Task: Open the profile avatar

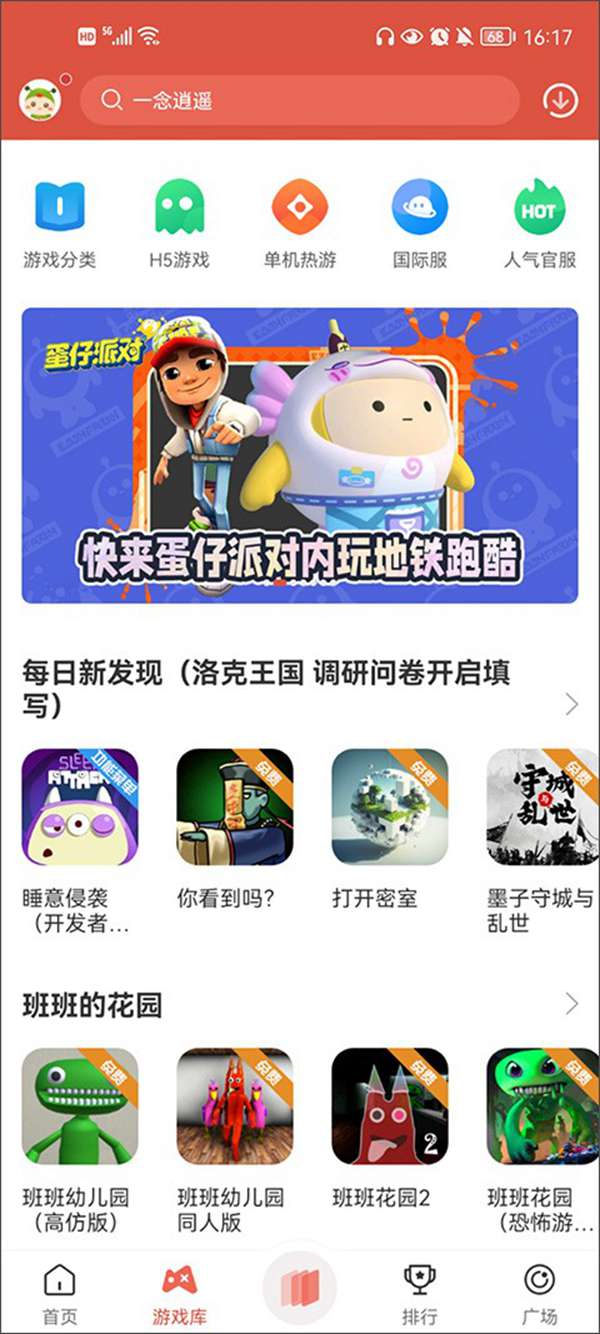Action: (x=40, y=100)
